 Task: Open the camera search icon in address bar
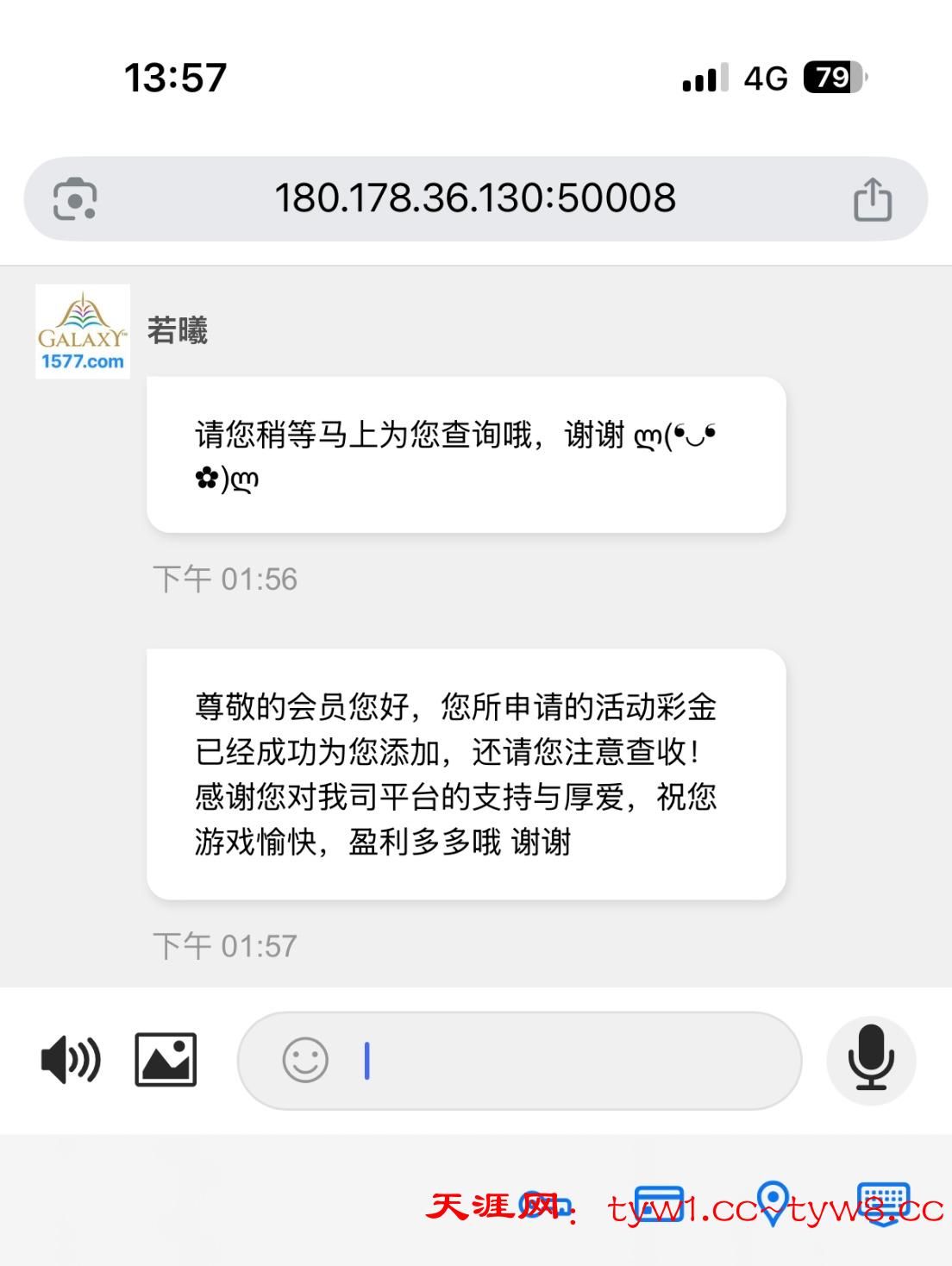pos(75,199)
